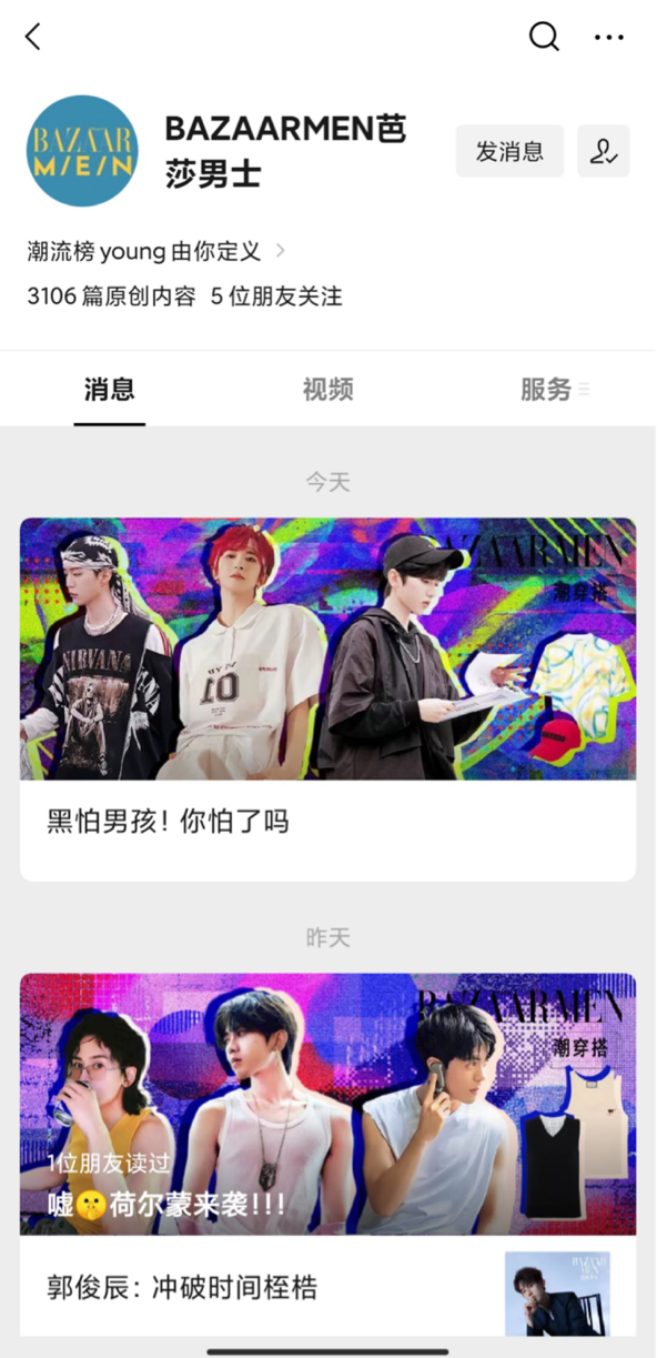Open the three-dot overflow menu
The image size is (658, 1358).
tap(609, 38)
